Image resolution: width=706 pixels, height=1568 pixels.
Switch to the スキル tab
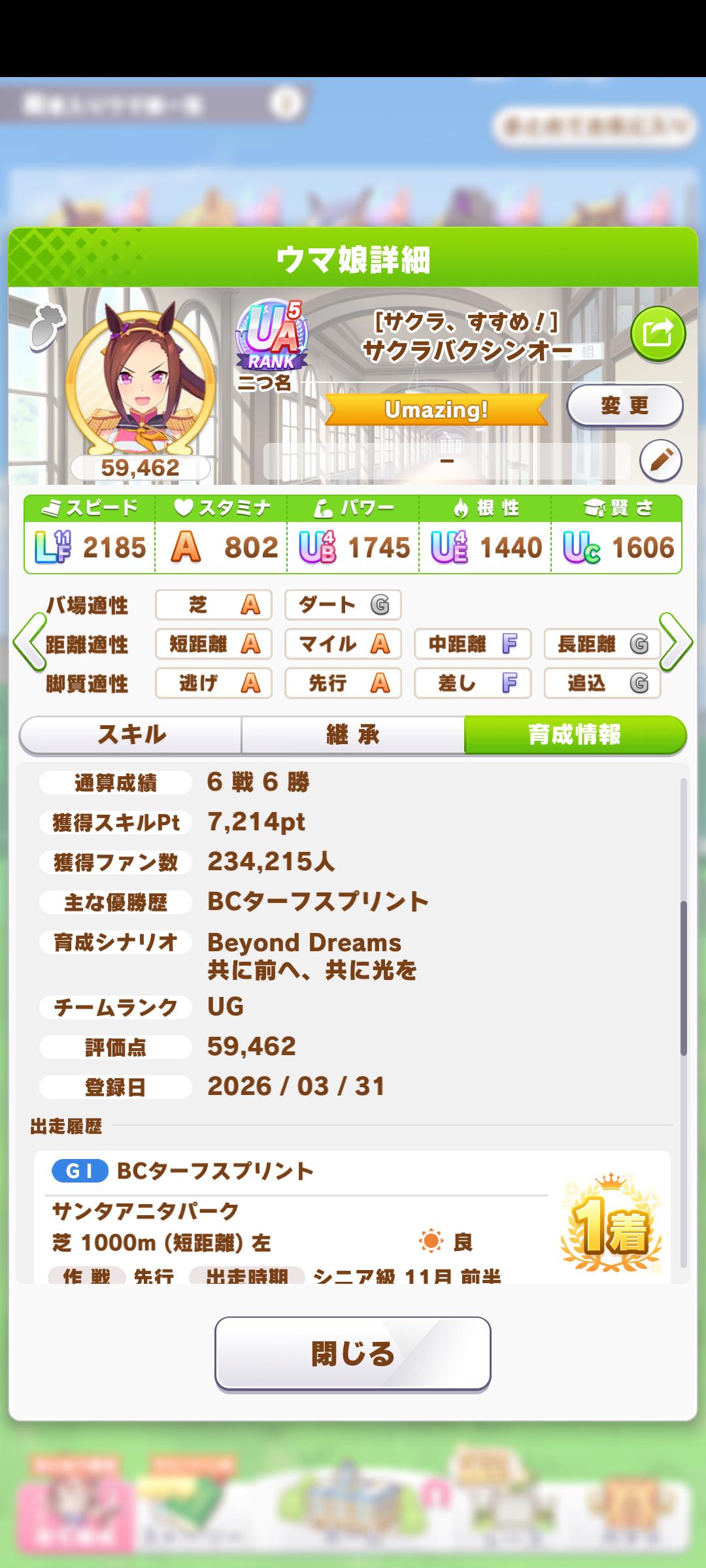pos(131,735)
